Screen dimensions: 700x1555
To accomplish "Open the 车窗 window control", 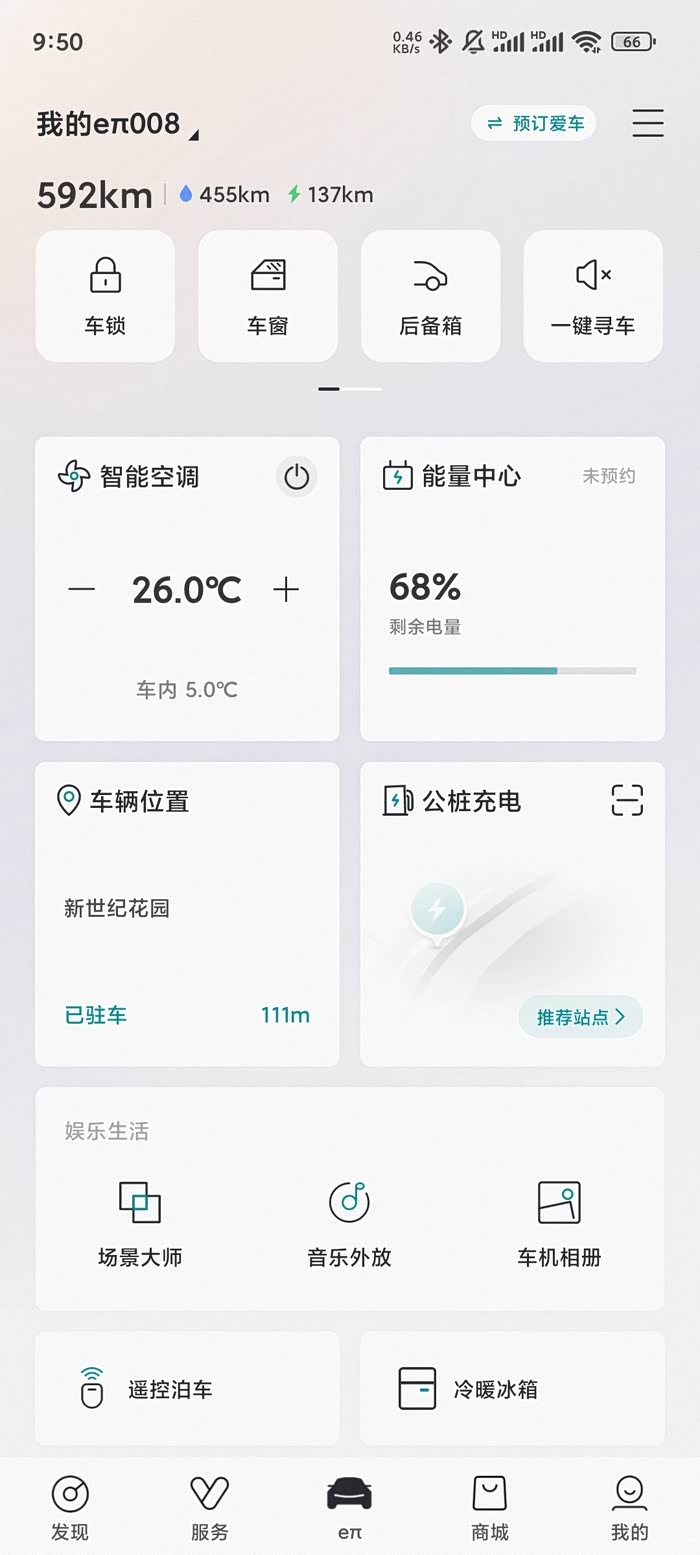I will (x=268, y=296).
